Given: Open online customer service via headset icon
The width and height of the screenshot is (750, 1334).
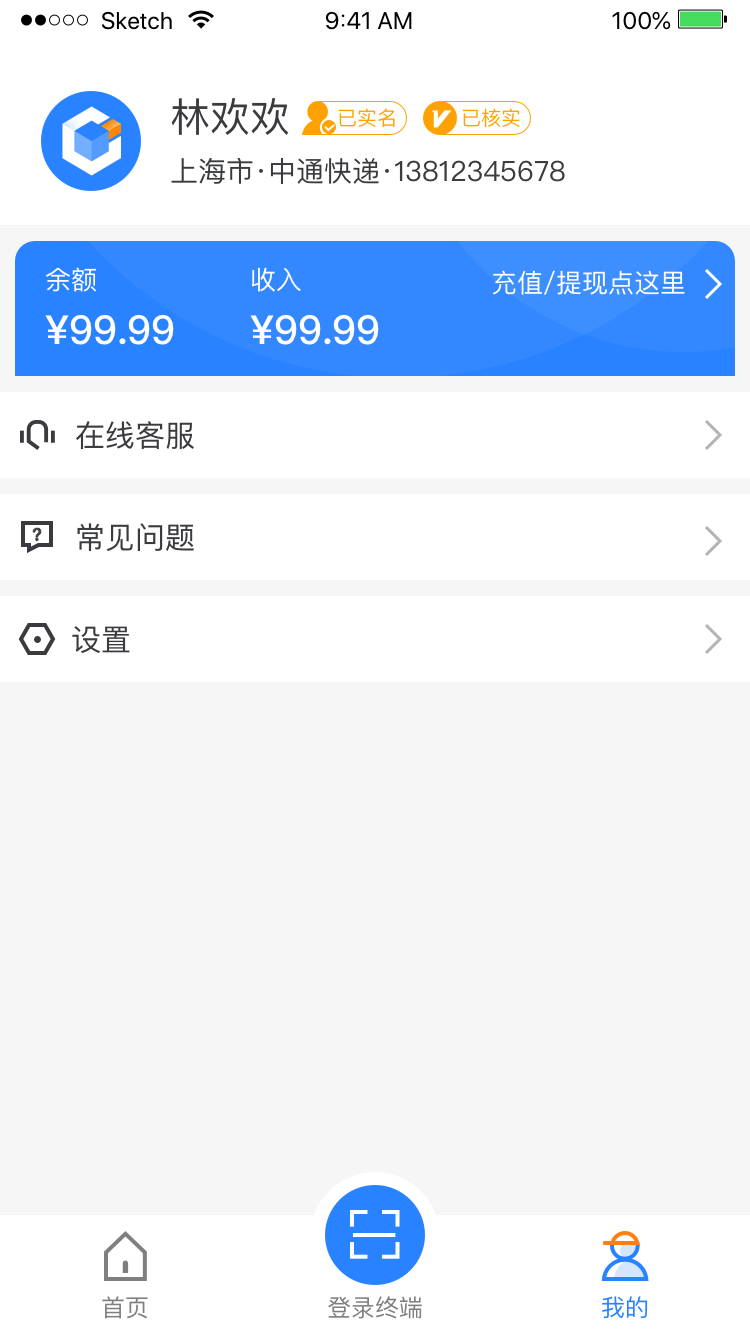Looking at the screenshot, I should 37,435.
